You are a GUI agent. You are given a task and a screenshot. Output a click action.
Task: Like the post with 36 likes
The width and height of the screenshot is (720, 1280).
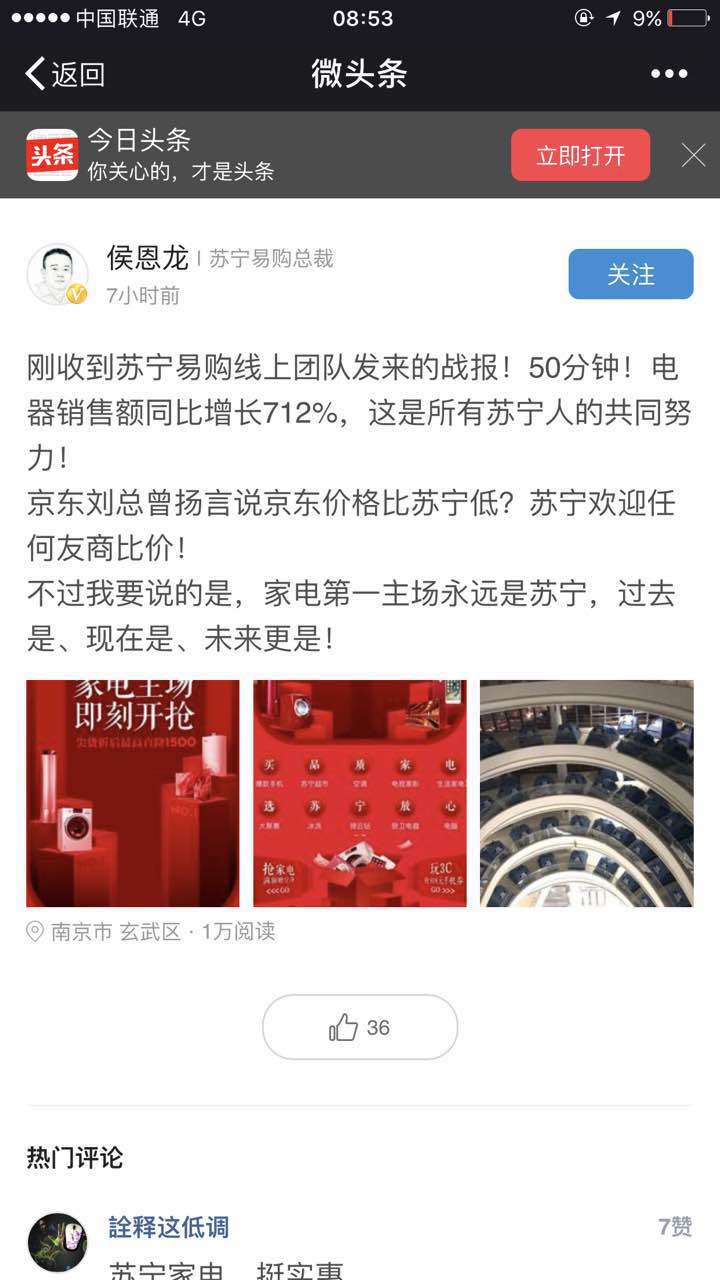(360, 1027)
